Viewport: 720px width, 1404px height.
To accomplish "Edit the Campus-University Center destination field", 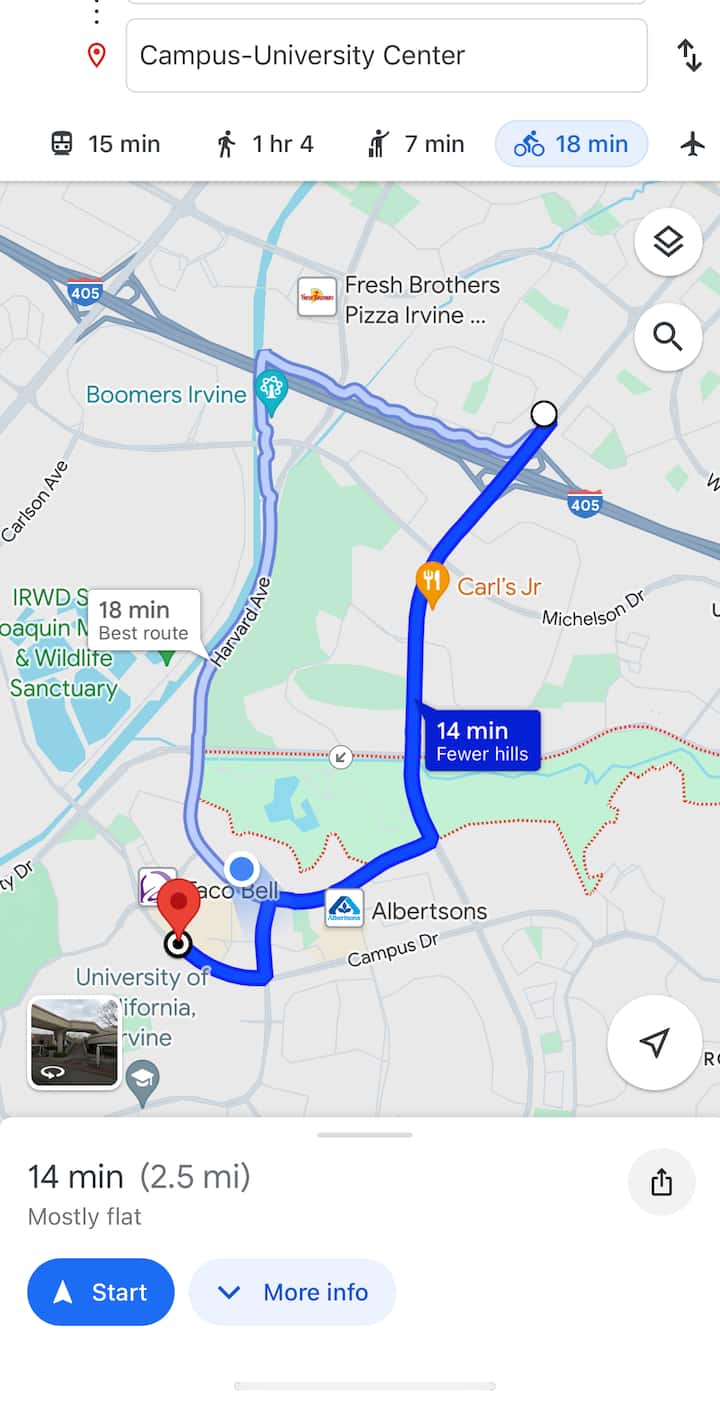I will point(386,55).
